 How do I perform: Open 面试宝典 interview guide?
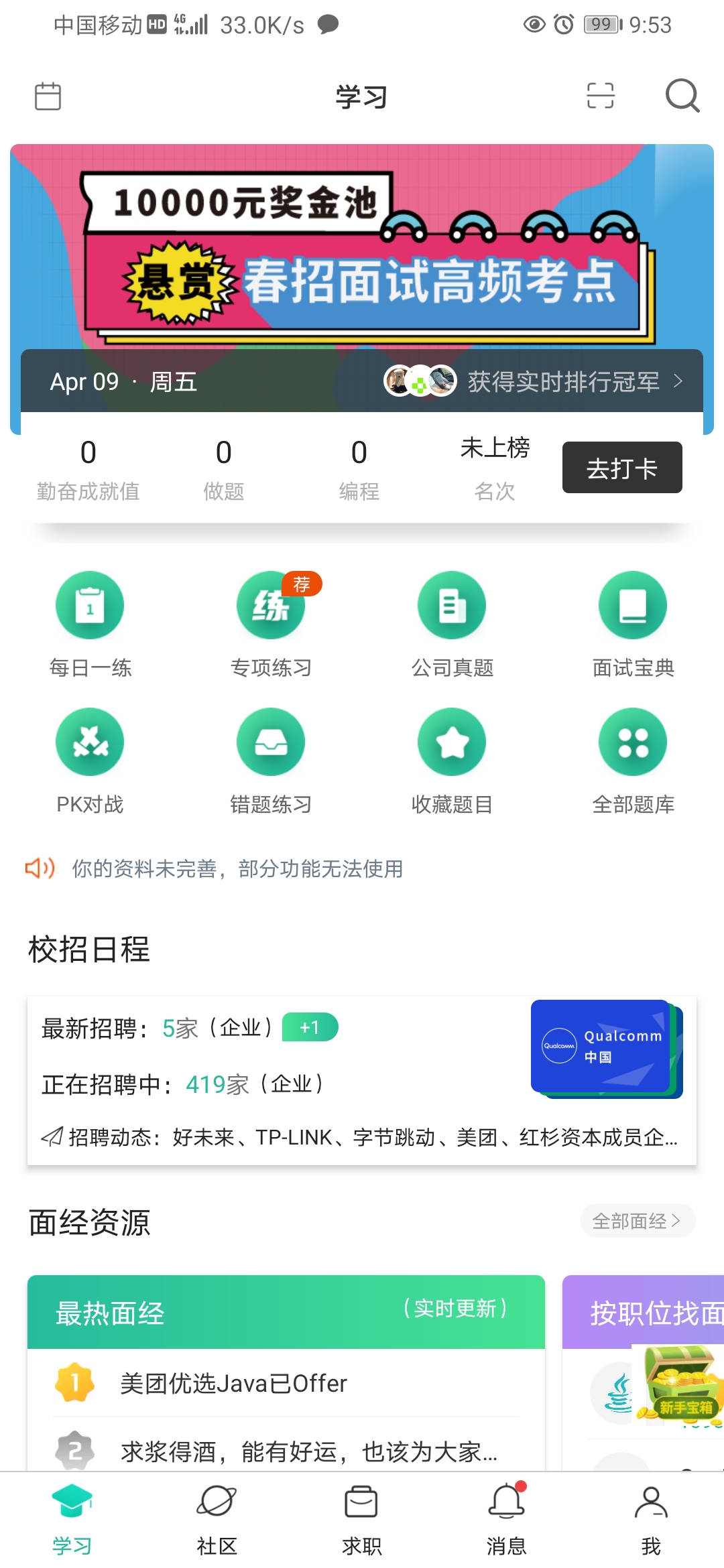pos(633,623)
